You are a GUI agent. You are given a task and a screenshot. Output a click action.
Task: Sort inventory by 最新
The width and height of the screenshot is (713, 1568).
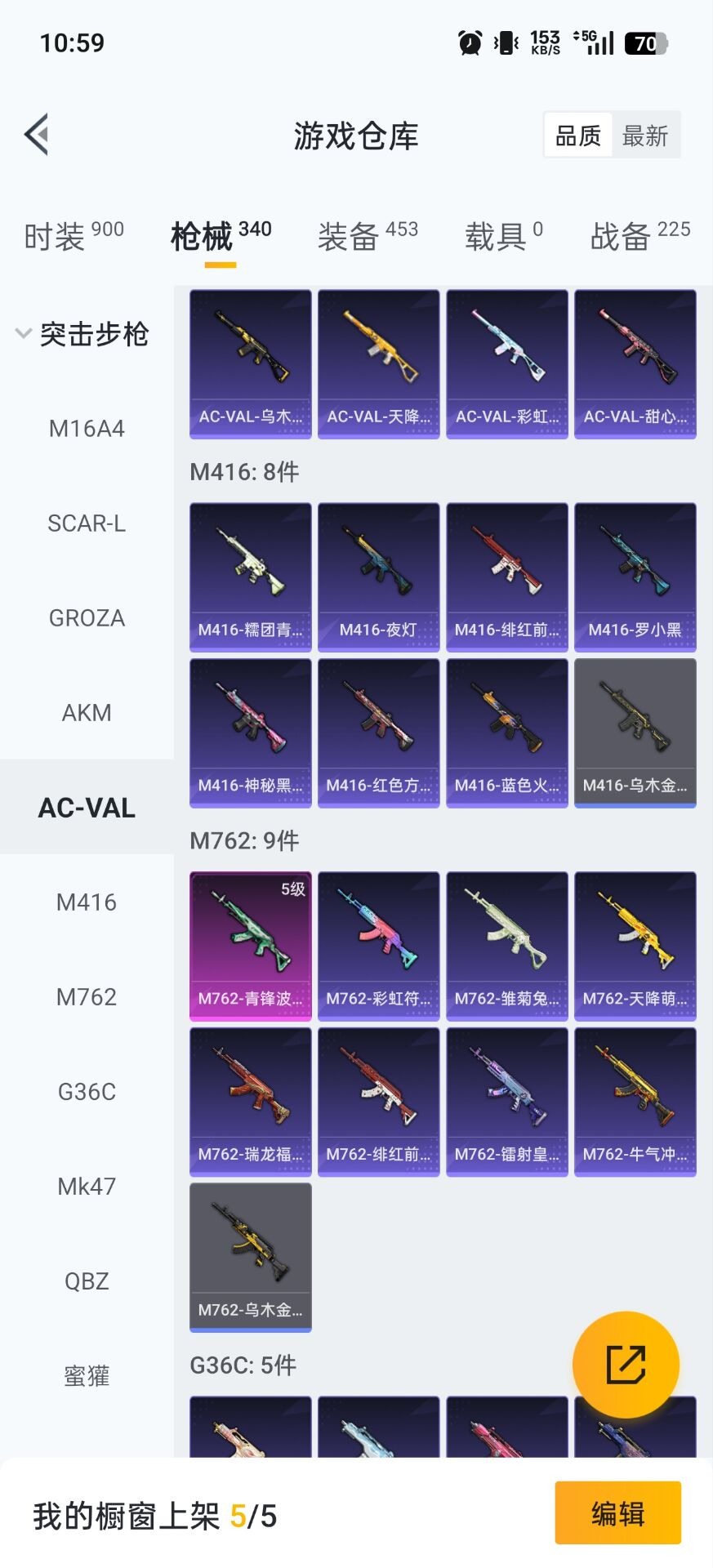point(645,136)
